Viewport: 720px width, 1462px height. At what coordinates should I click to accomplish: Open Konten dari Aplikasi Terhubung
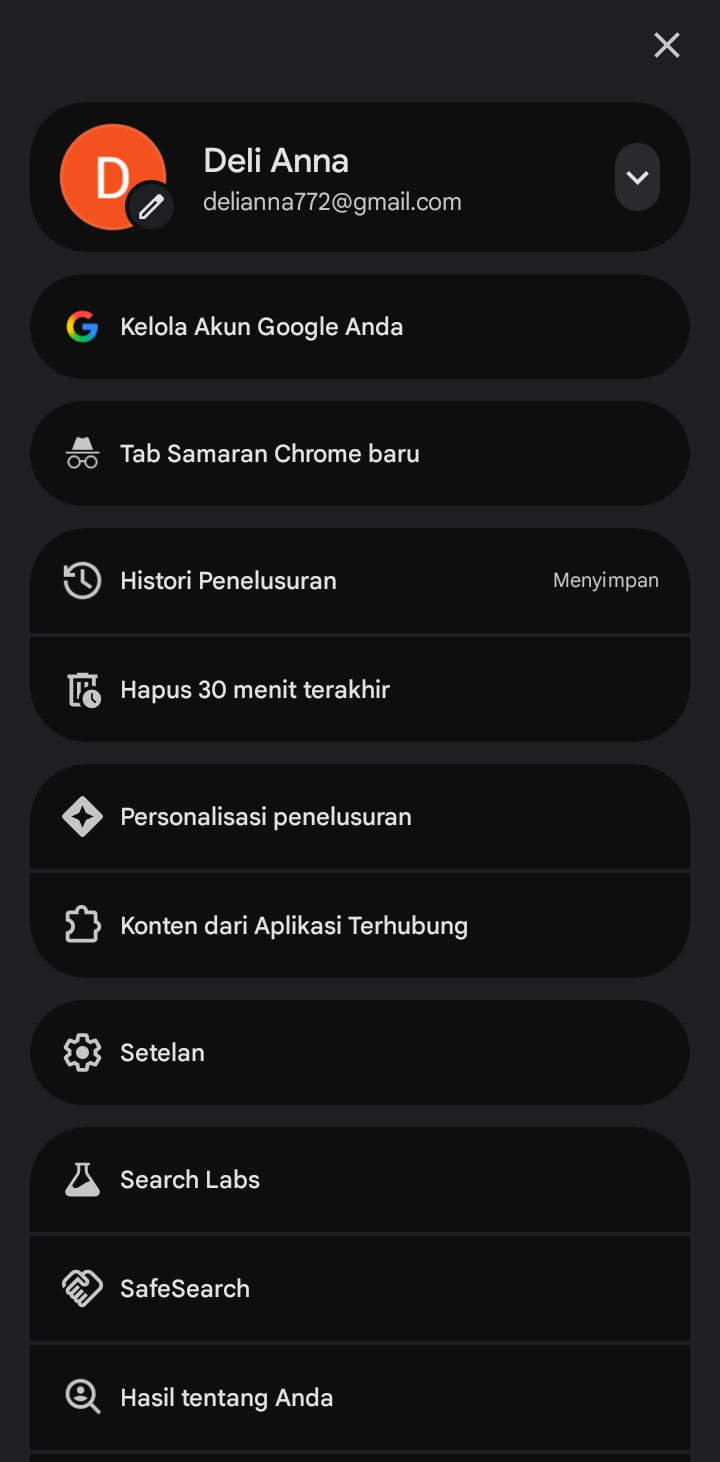(360, 926)
